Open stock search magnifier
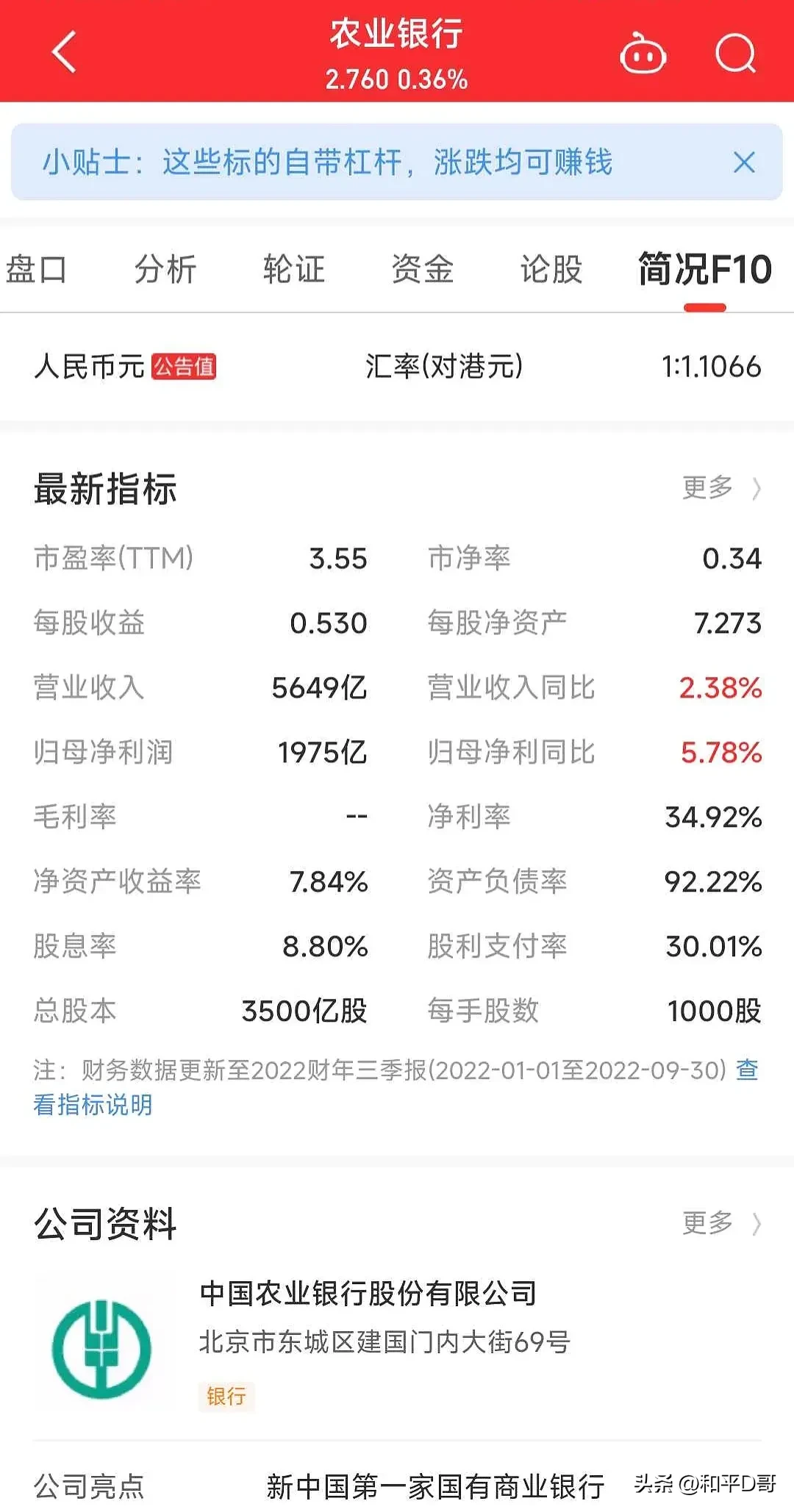Screen dimensions: 794x1512 coord(735,53)
